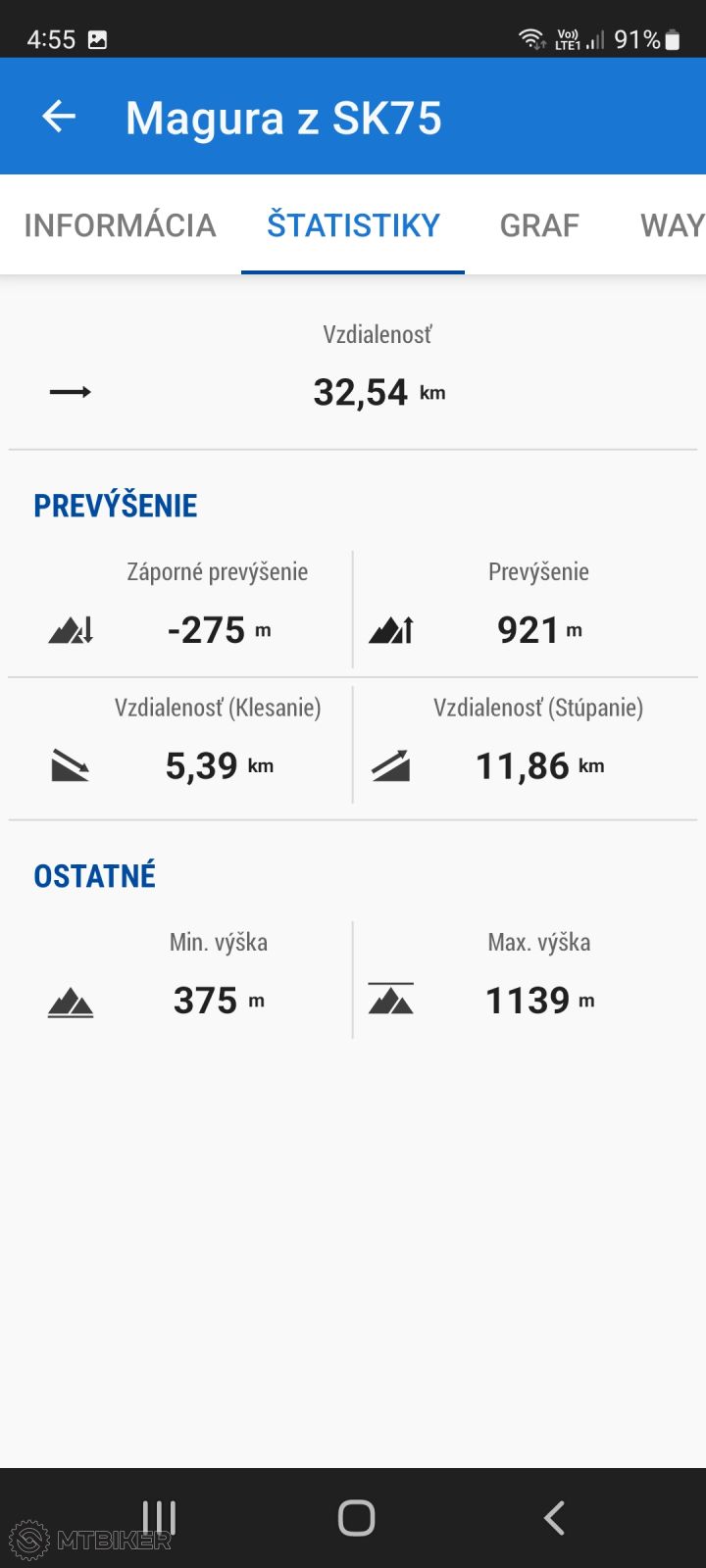Open recent apps from the system navigation bar
This screenshot has width=706, height=1568.
coord(159,1517)
